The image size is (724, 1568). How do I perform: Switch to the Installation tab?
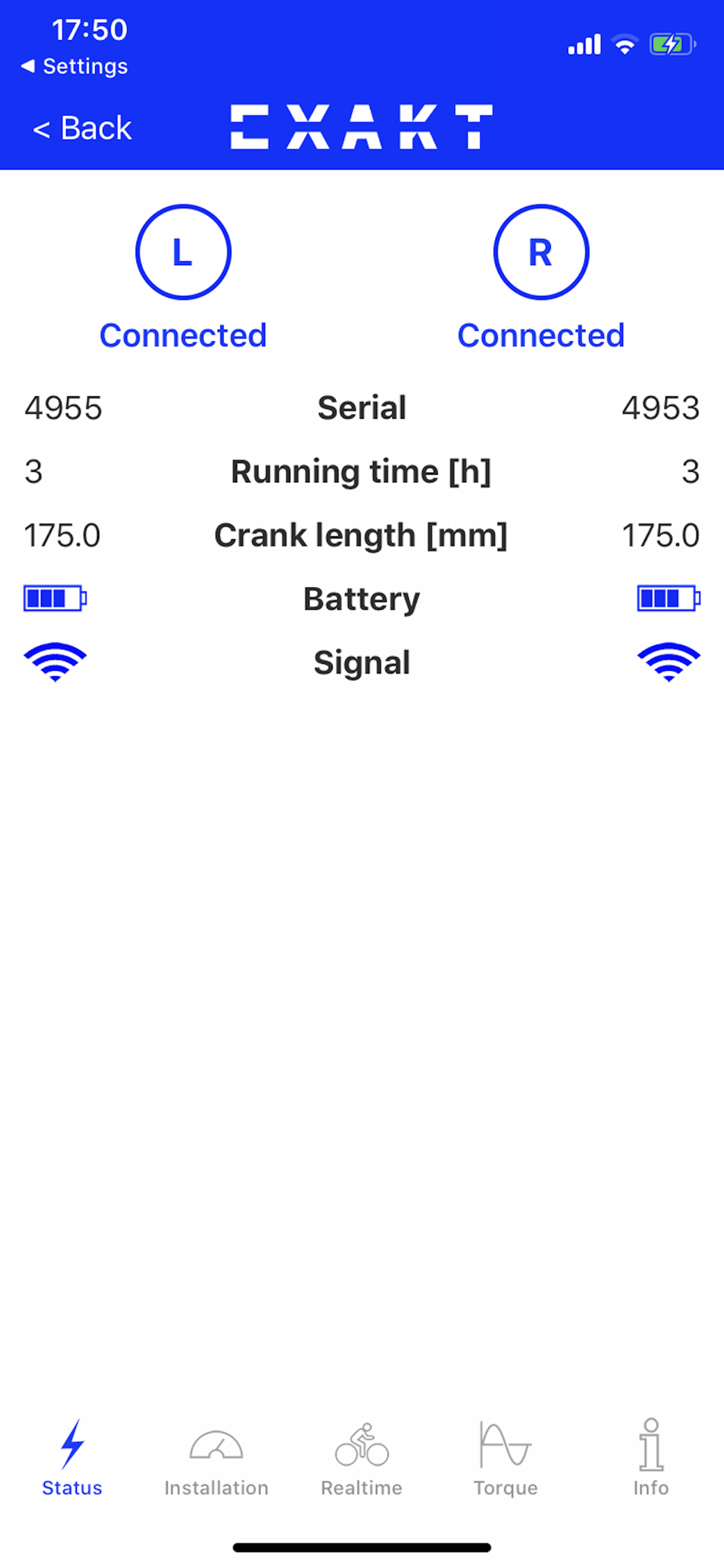tap(216, 1457)
